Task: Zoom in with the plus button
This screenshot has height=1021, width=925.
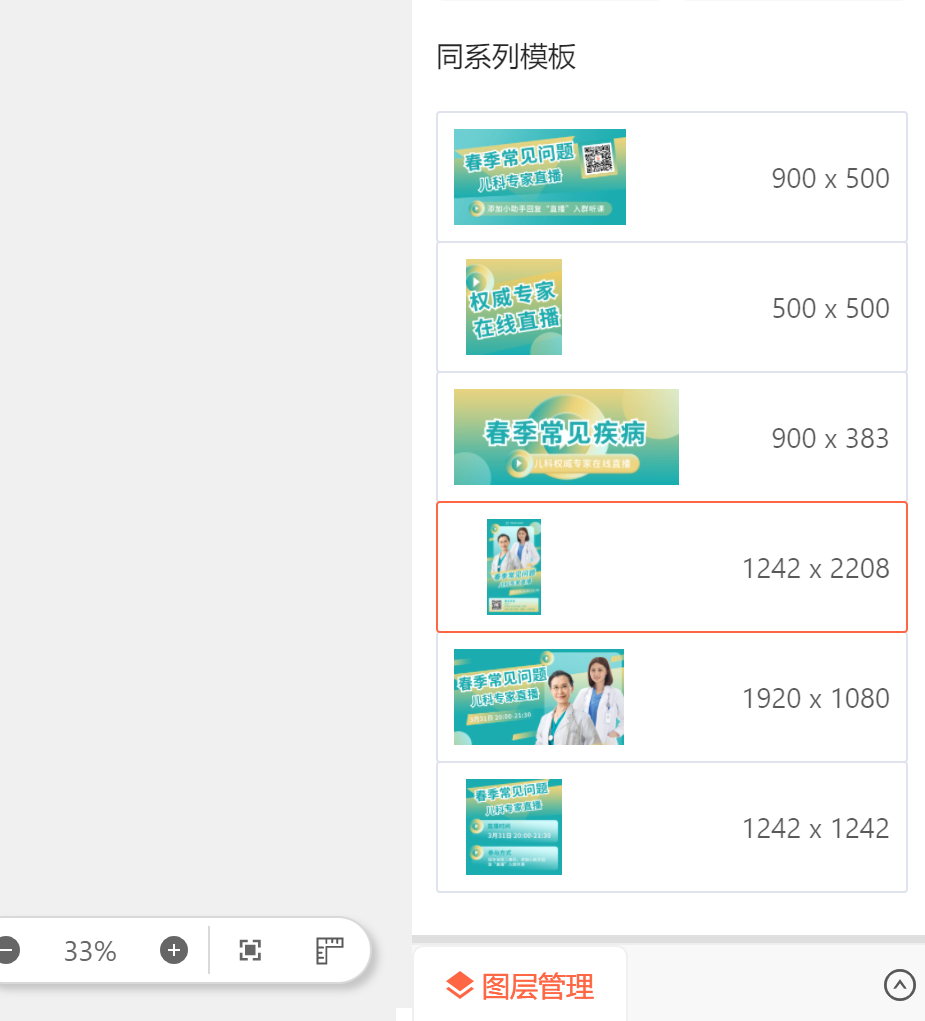Action: point(174,950)
